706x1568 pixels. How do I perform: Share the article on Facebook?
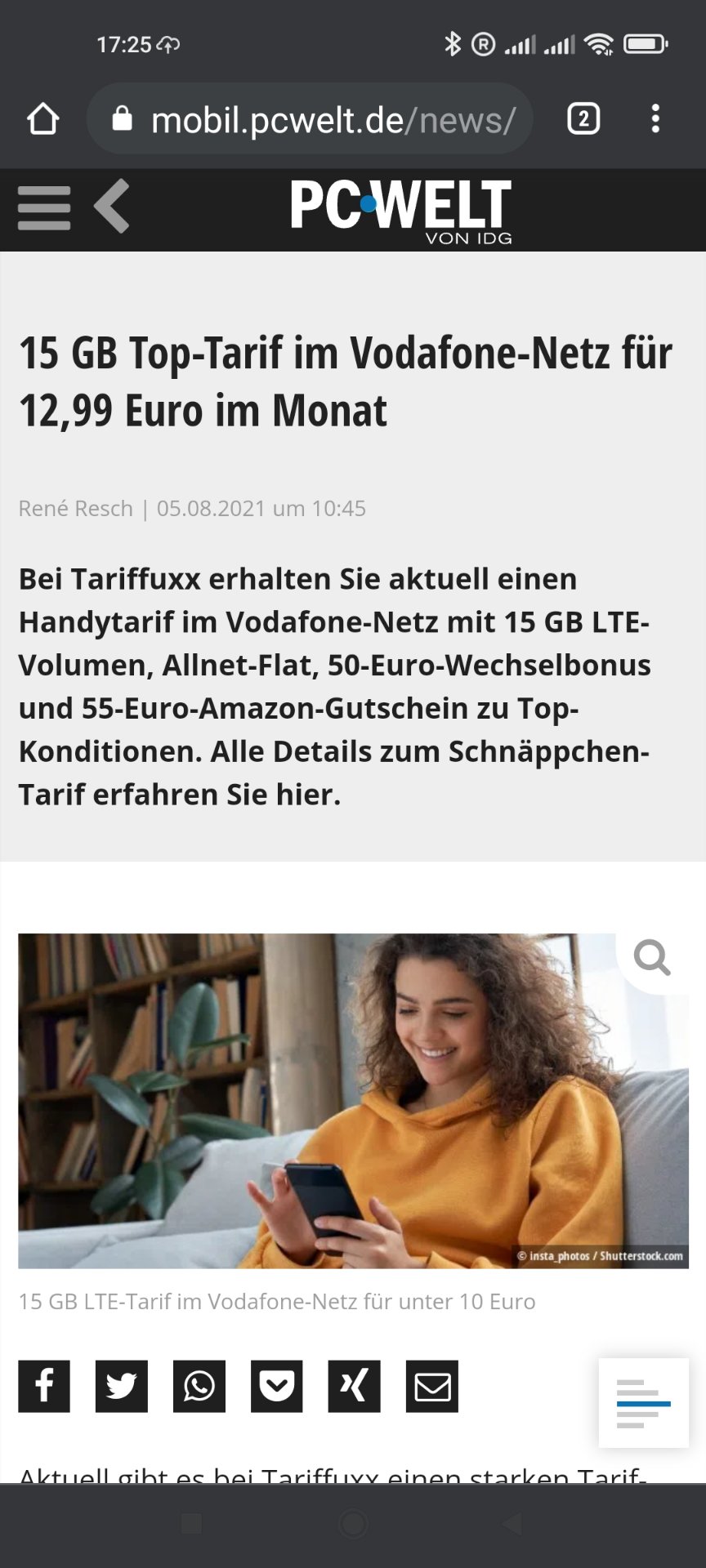[x=44, y=1386]
